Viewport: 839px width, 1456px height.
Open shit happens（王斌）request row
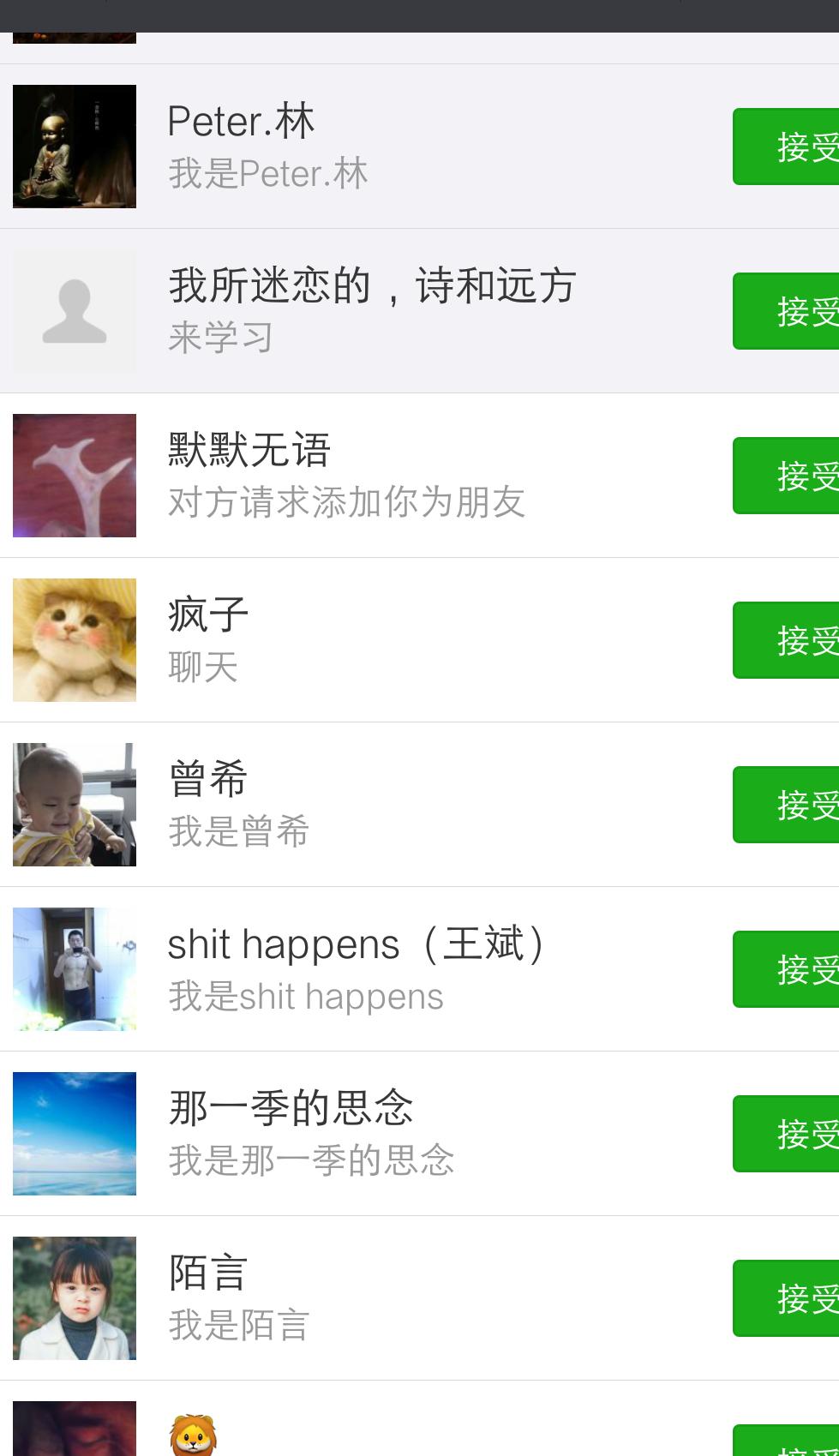(386, 969)
